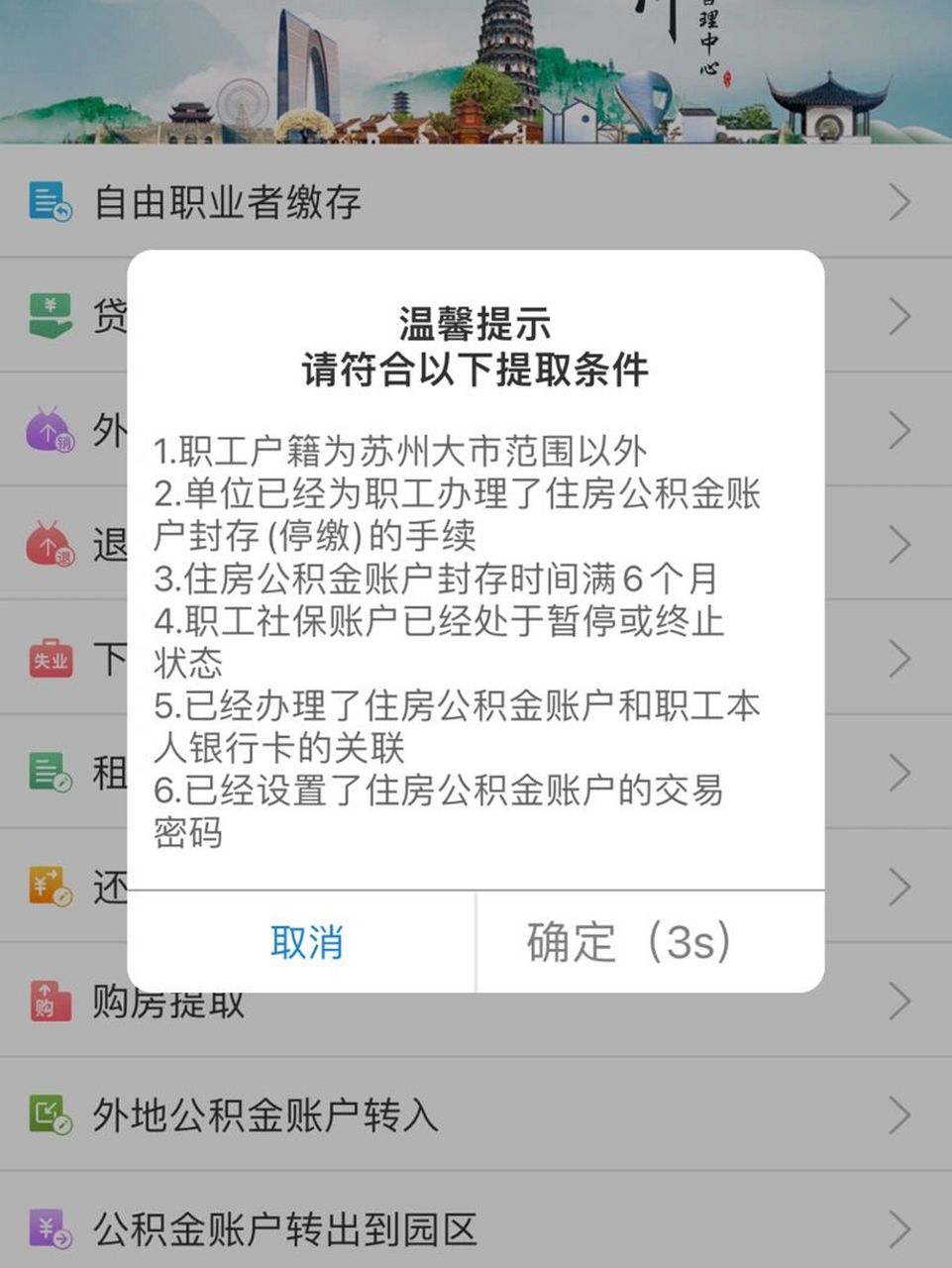
Task: Open the 公积金账户转出到园区 chevron
Action: coord(899,1229)
